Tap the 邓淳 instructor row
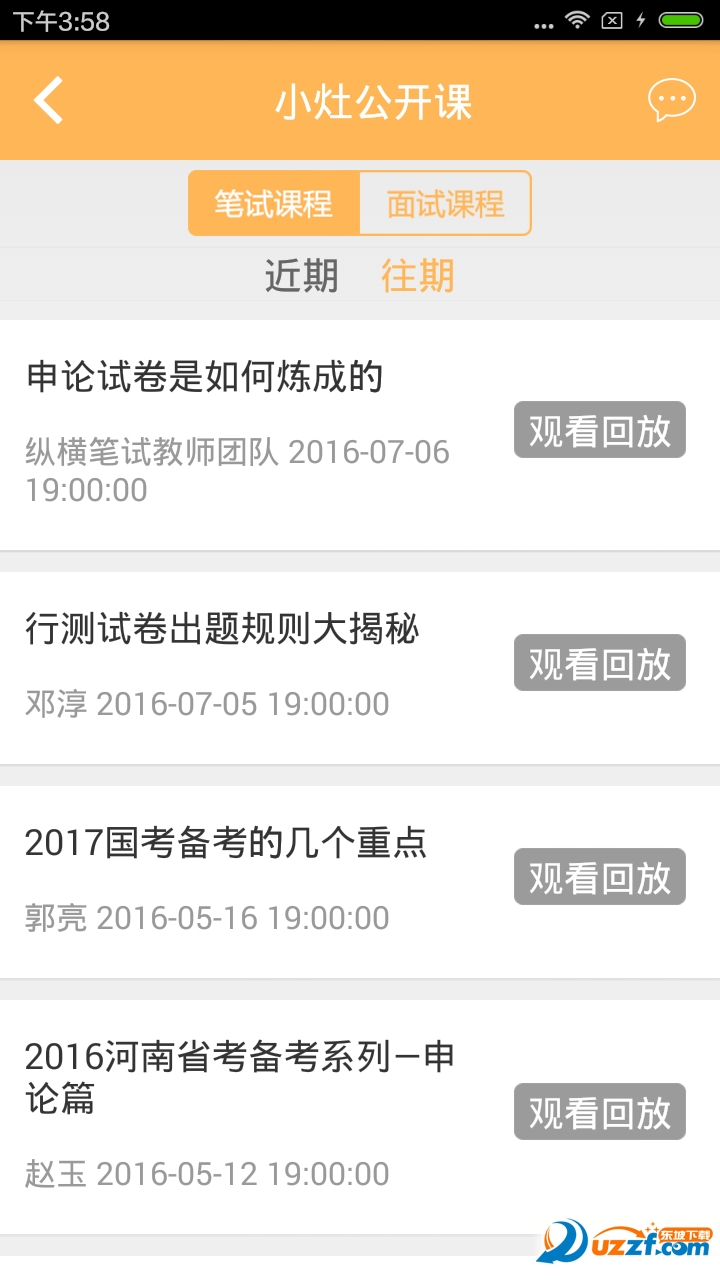This screenshot has height=1280, width=720. point(205,704)
